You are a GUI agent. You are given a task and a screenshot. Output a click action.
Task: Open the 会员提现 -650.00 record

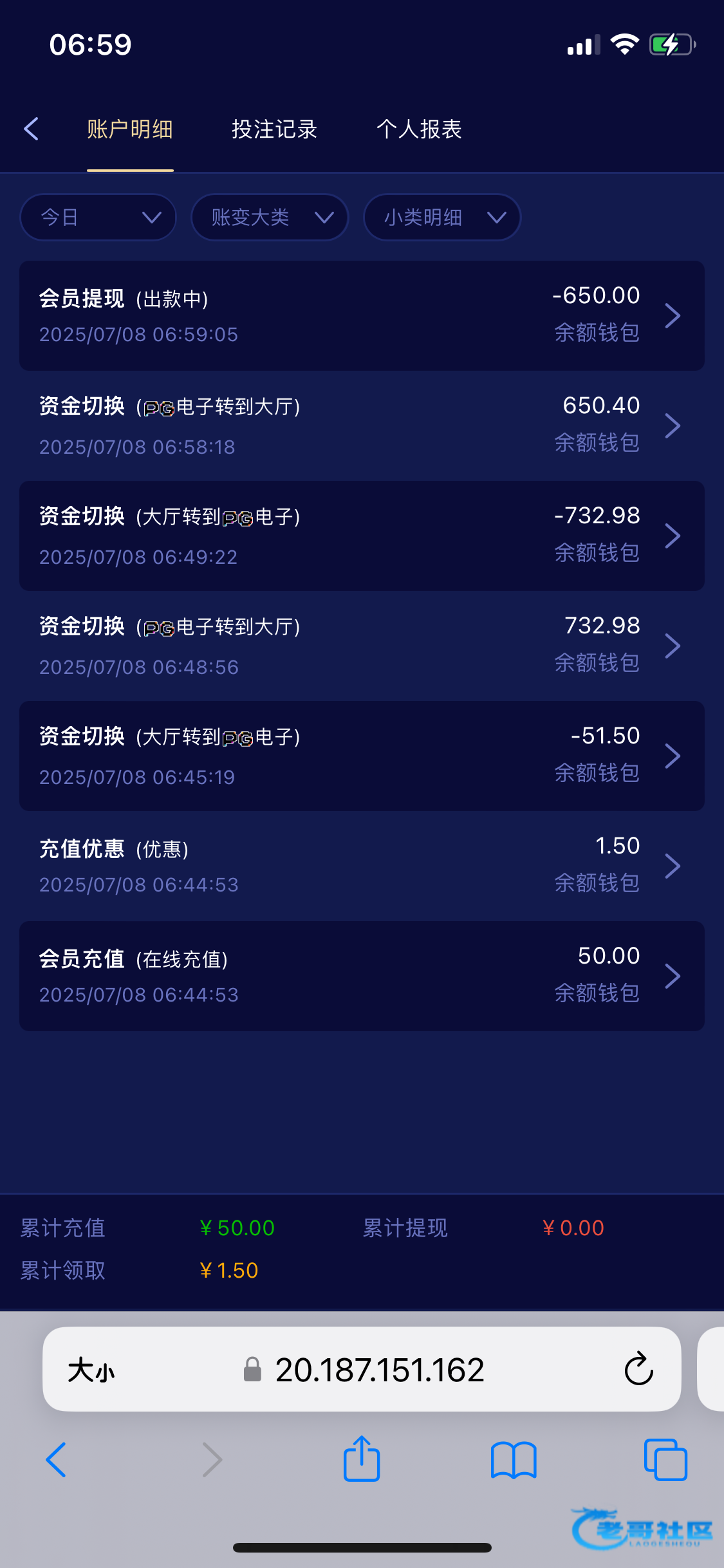[362, 315]
